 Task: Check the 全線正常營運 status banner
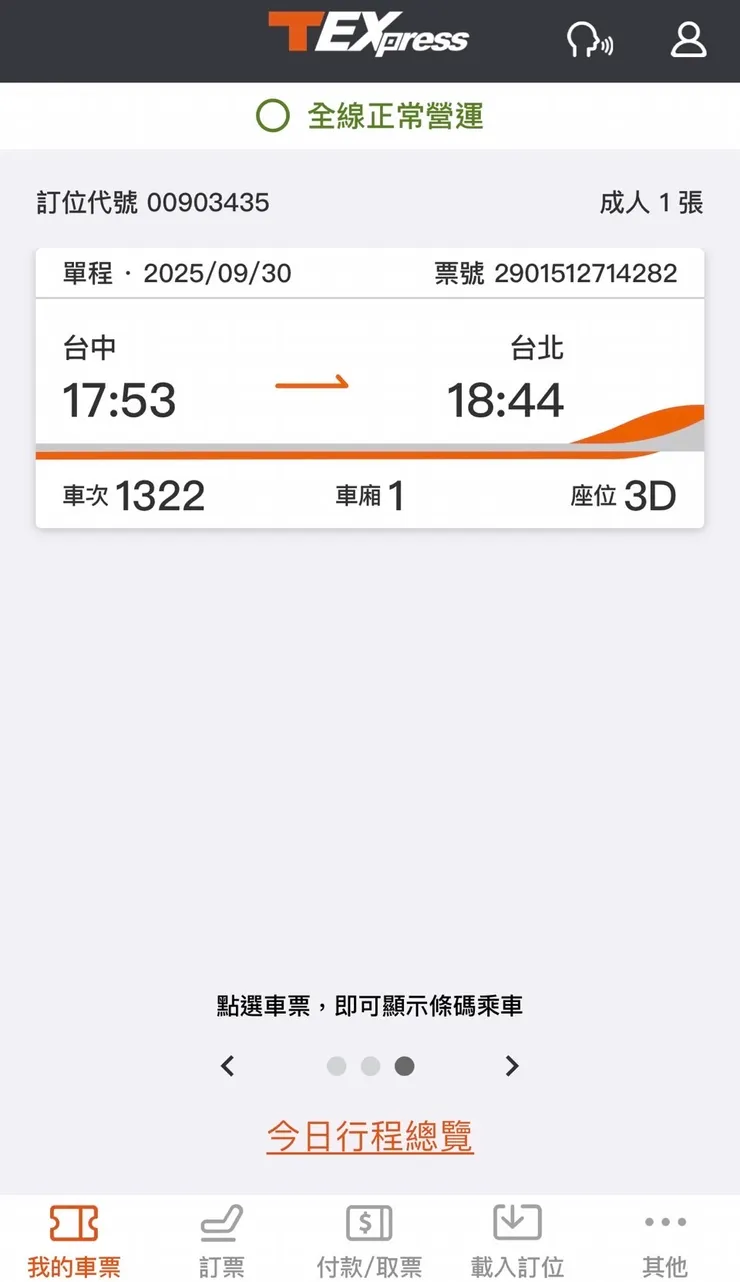coord(370,115)
